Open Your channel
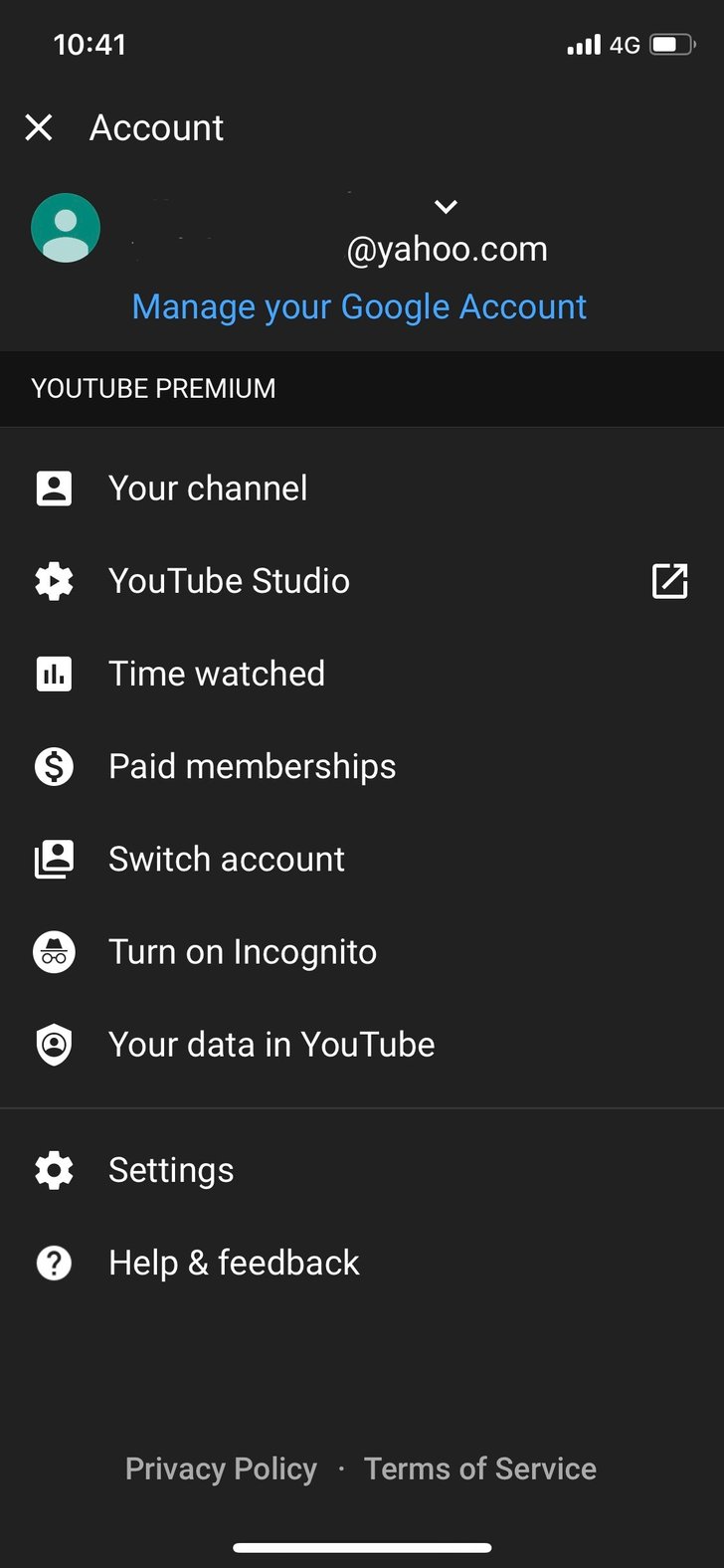The image size is (724, 1568). [x=362, y=489]
